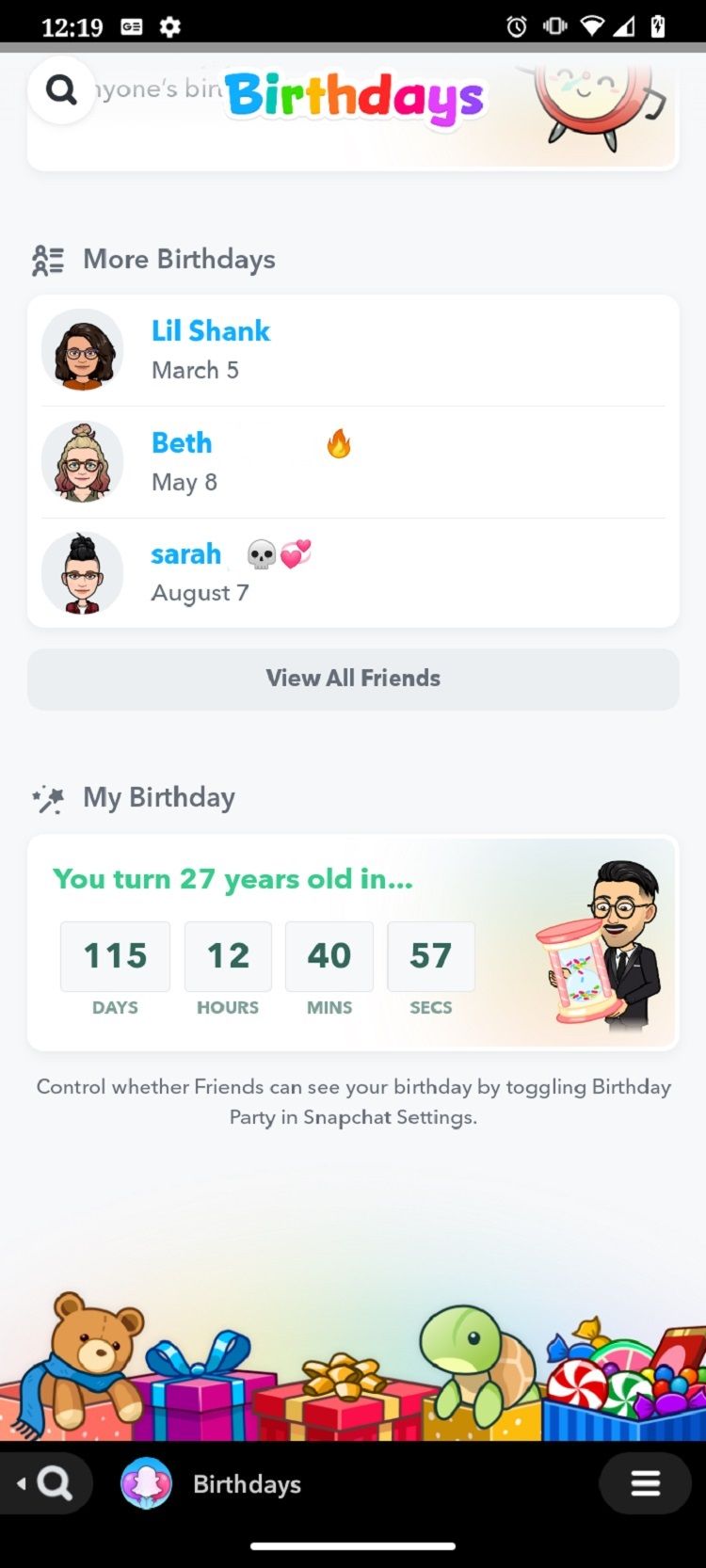Tap the More Birthdays people icon
The width and height of the screenshot is (706, 1568).
tap(47, 259)
